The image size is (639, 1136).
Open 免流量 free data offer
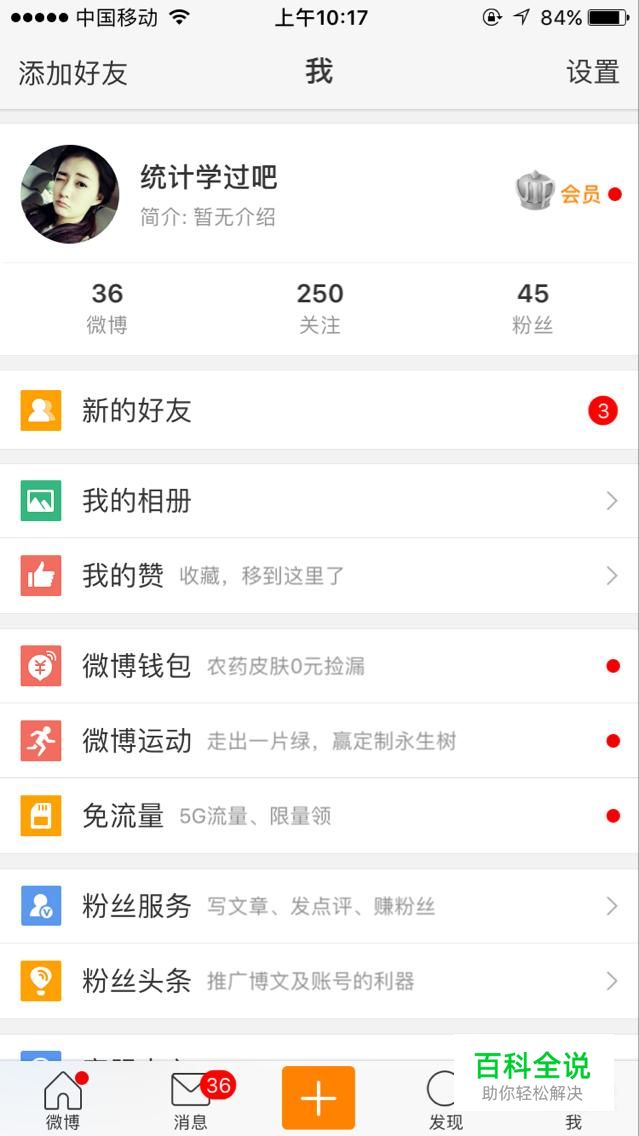click(x=319, y=816)
